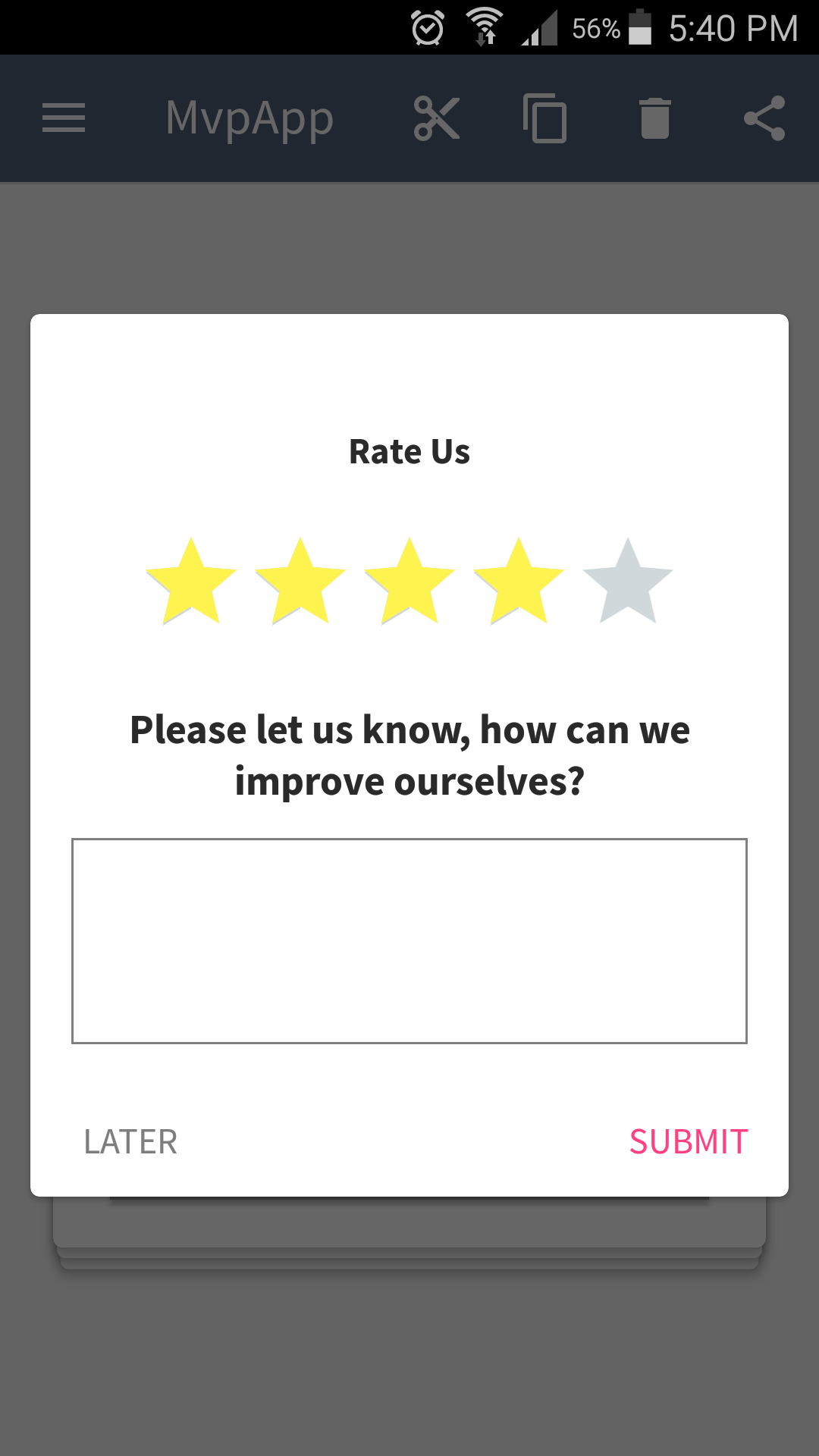The image size is (819, 1456).
Task: Choose the fourth star
Action: tap(519, 583)
